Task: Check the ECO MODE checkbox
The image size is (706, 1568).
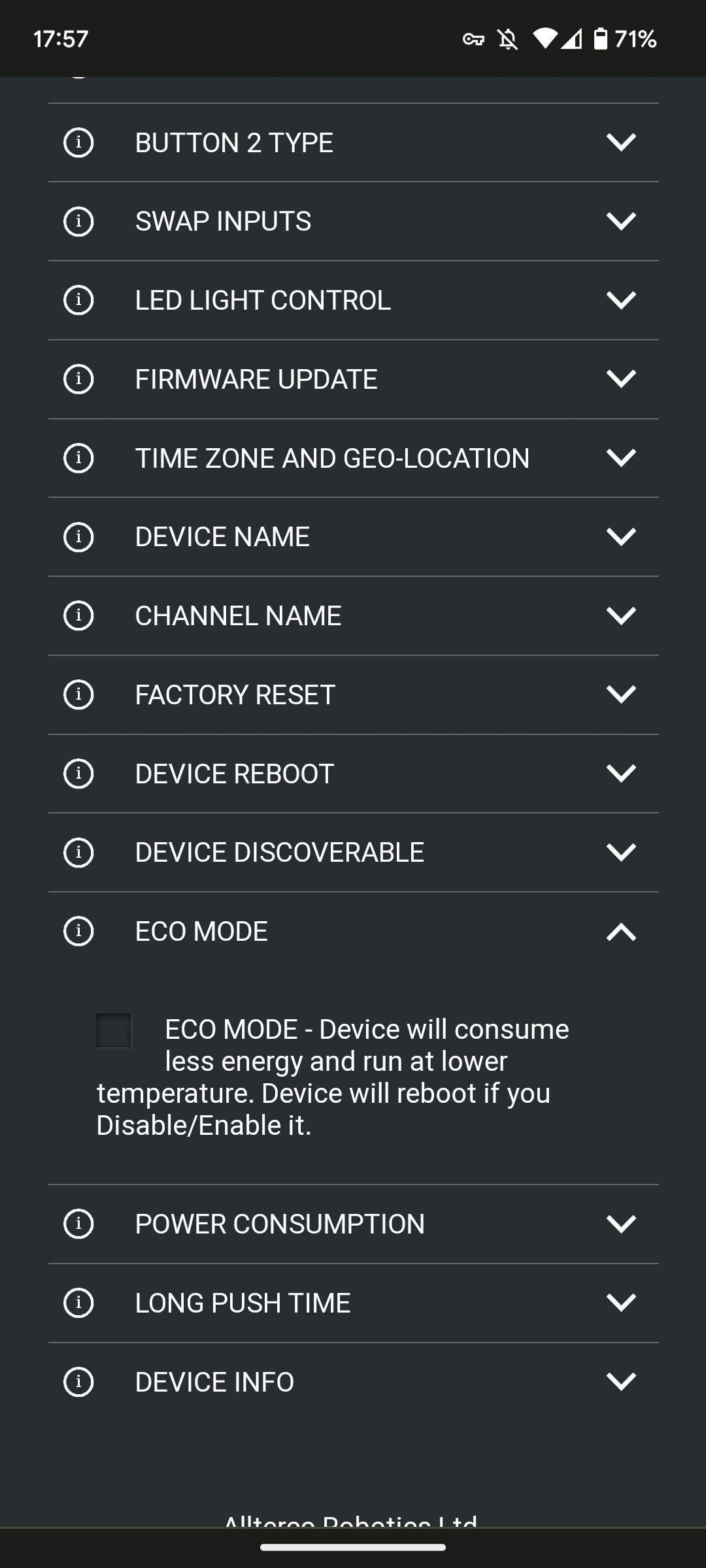Action: 114,1030
